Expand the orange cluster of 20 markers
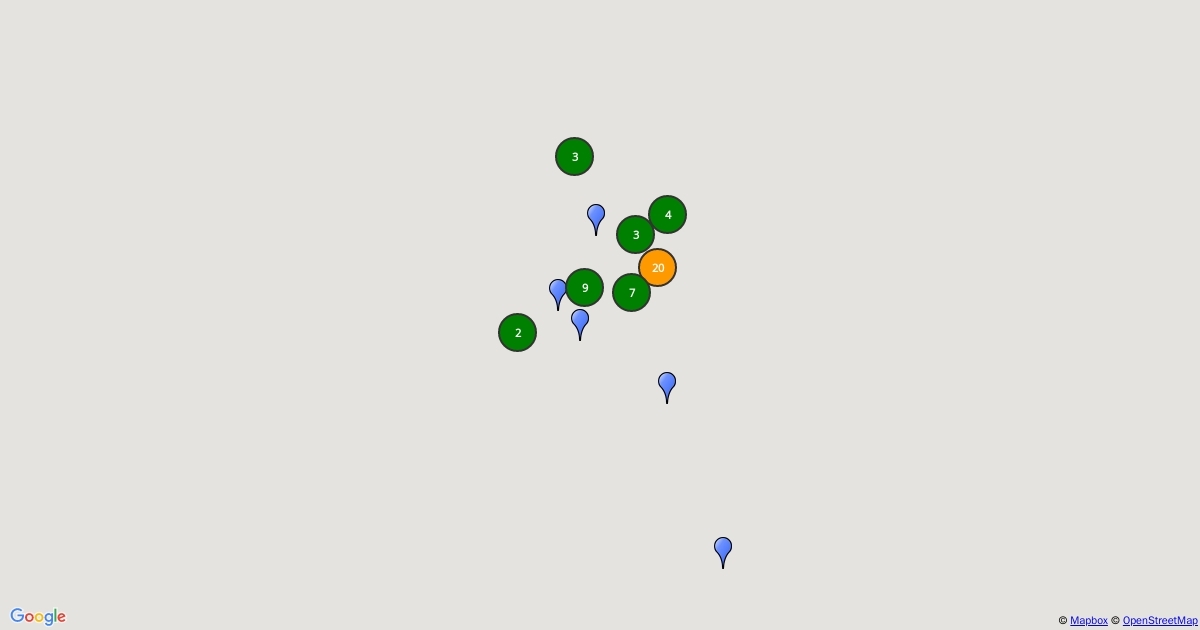This screenshot has width=1200, height=630. 657,268
